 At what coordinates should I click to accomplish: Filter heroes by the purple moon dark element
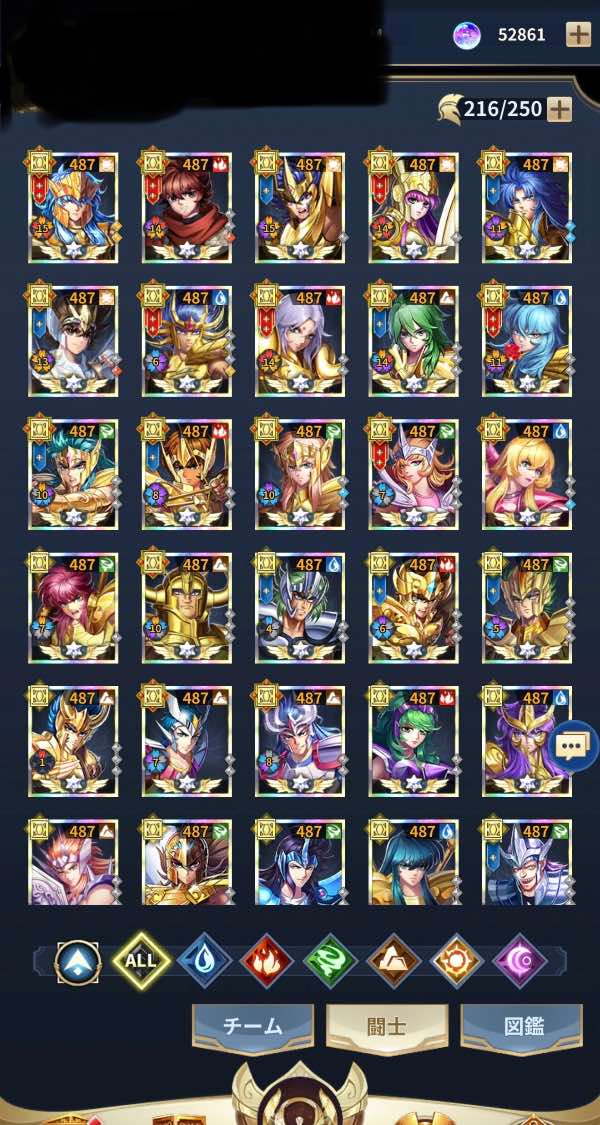[x=520, y=960]
